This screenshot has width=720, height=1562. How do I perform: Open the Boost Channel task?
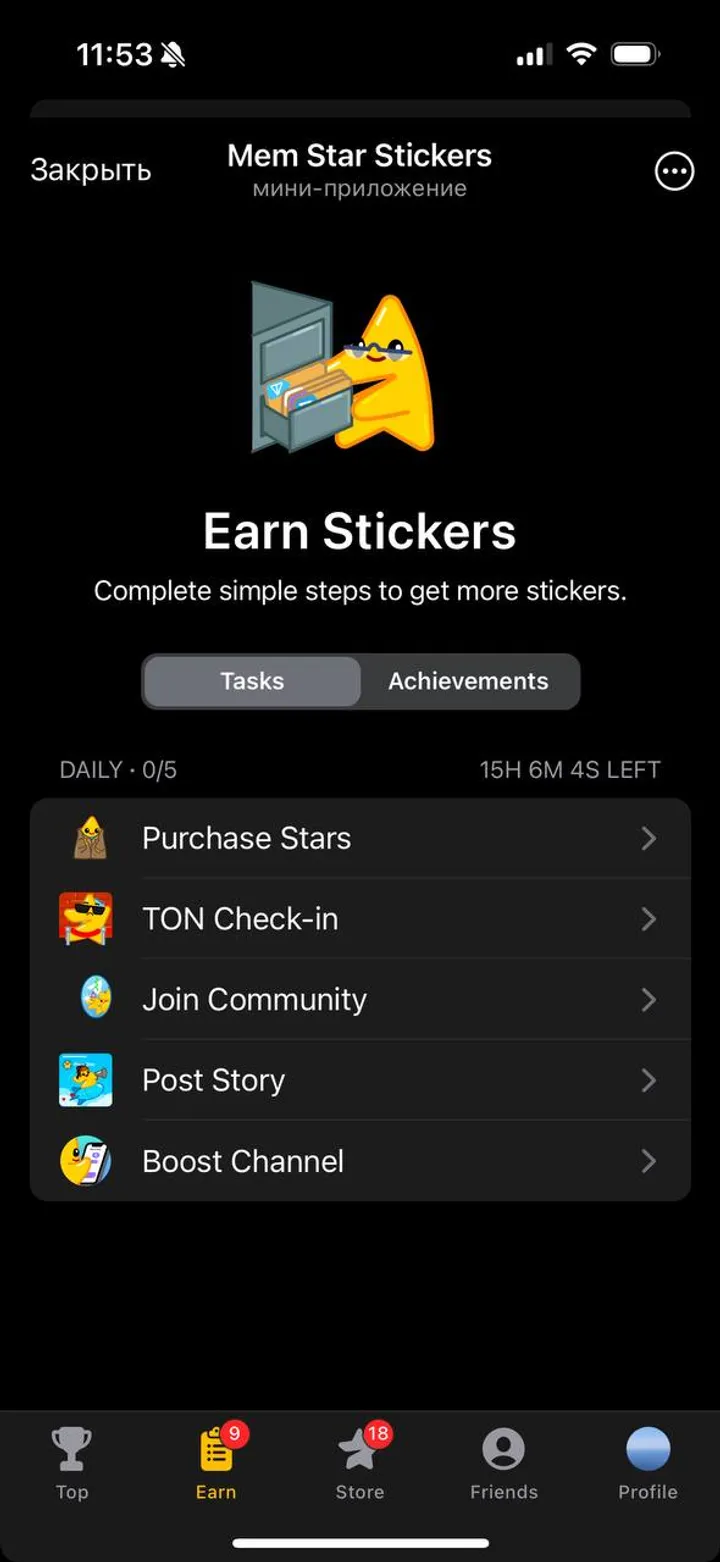point(360,1161)
